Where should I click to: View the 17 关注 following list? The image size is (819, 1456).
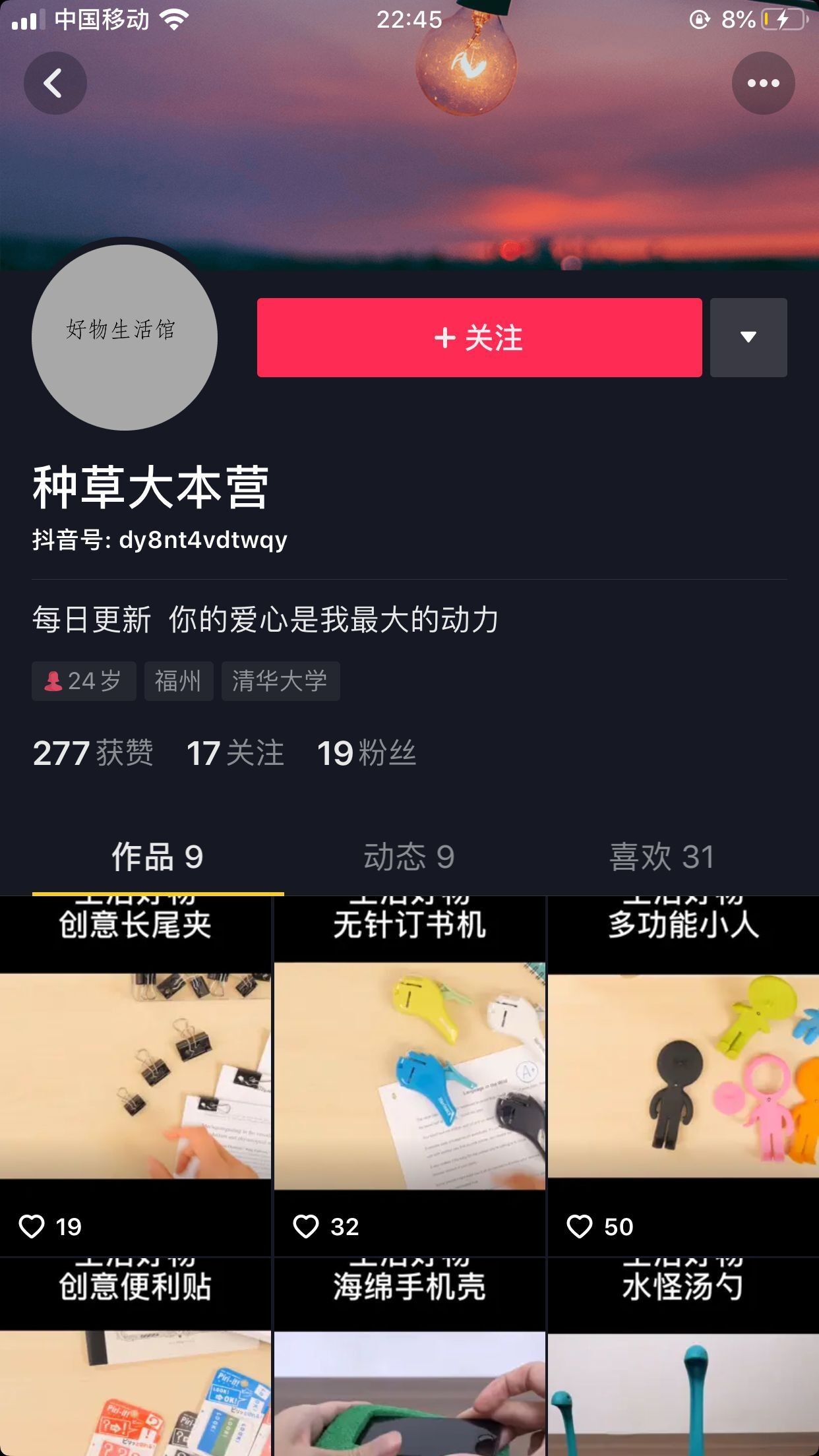point(235,753)
